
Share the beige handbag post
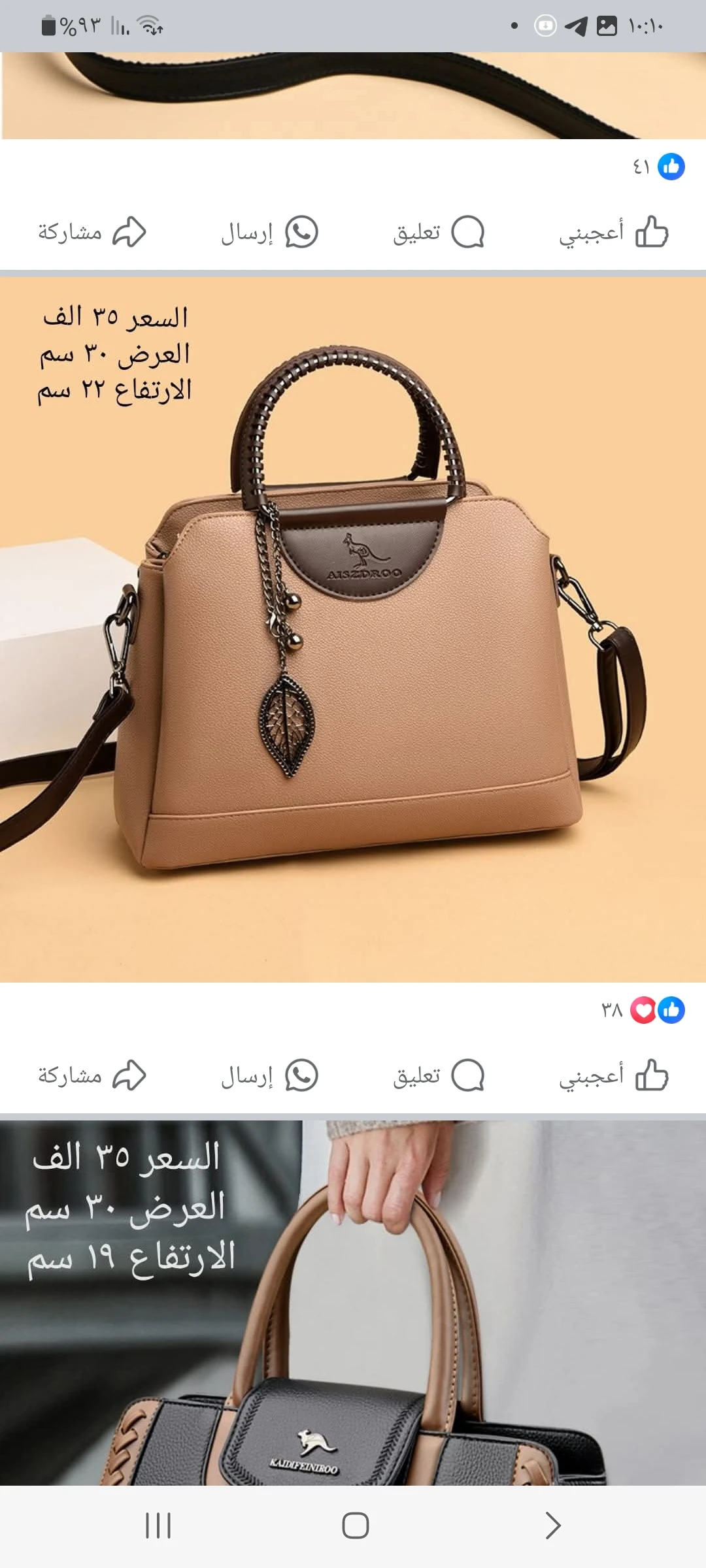(92, 1075)
